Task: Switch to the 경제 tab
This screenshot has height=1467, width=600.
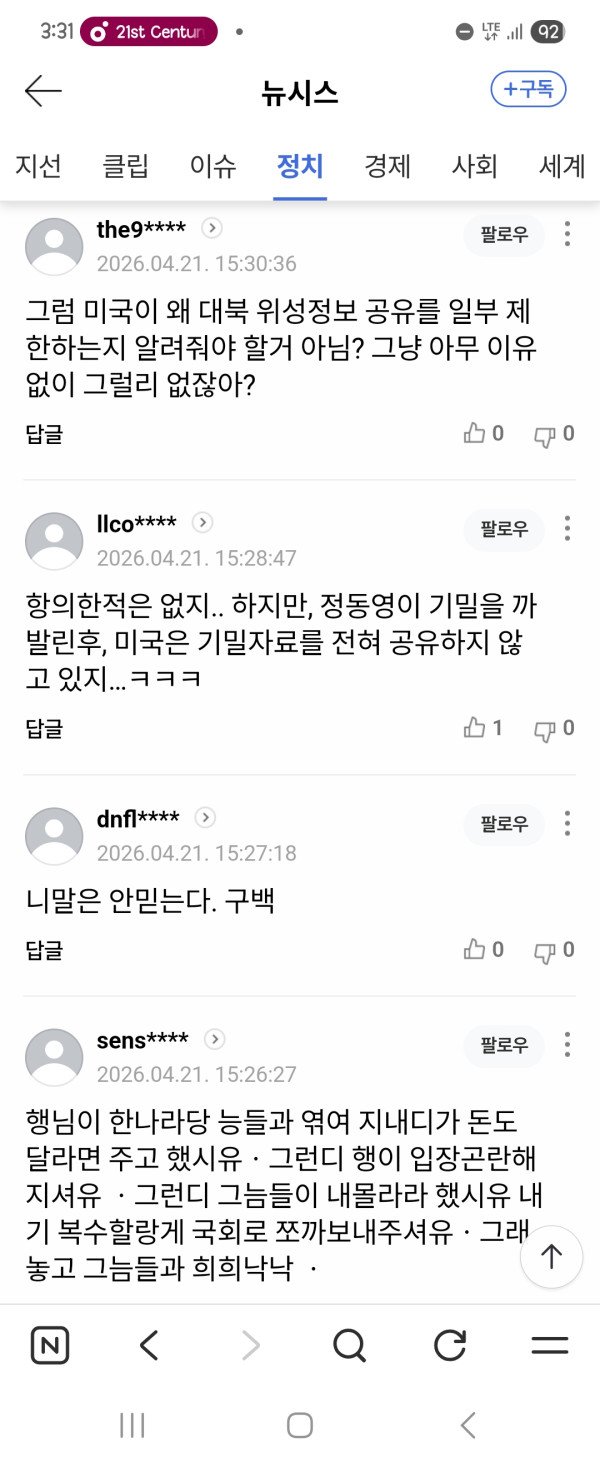Action: click(387, 166)
